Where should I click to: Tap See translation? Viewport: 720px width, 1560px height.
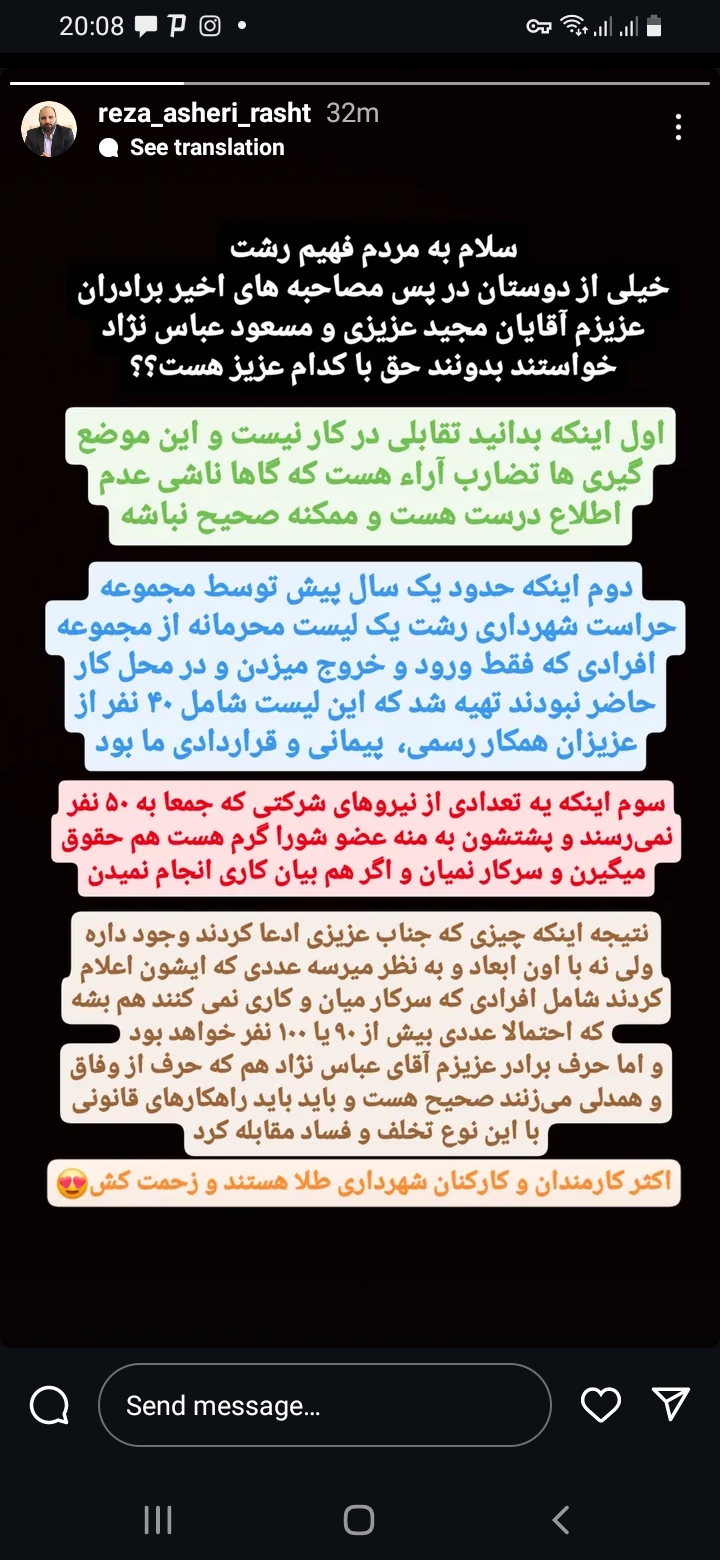click(x=207, y=147)
